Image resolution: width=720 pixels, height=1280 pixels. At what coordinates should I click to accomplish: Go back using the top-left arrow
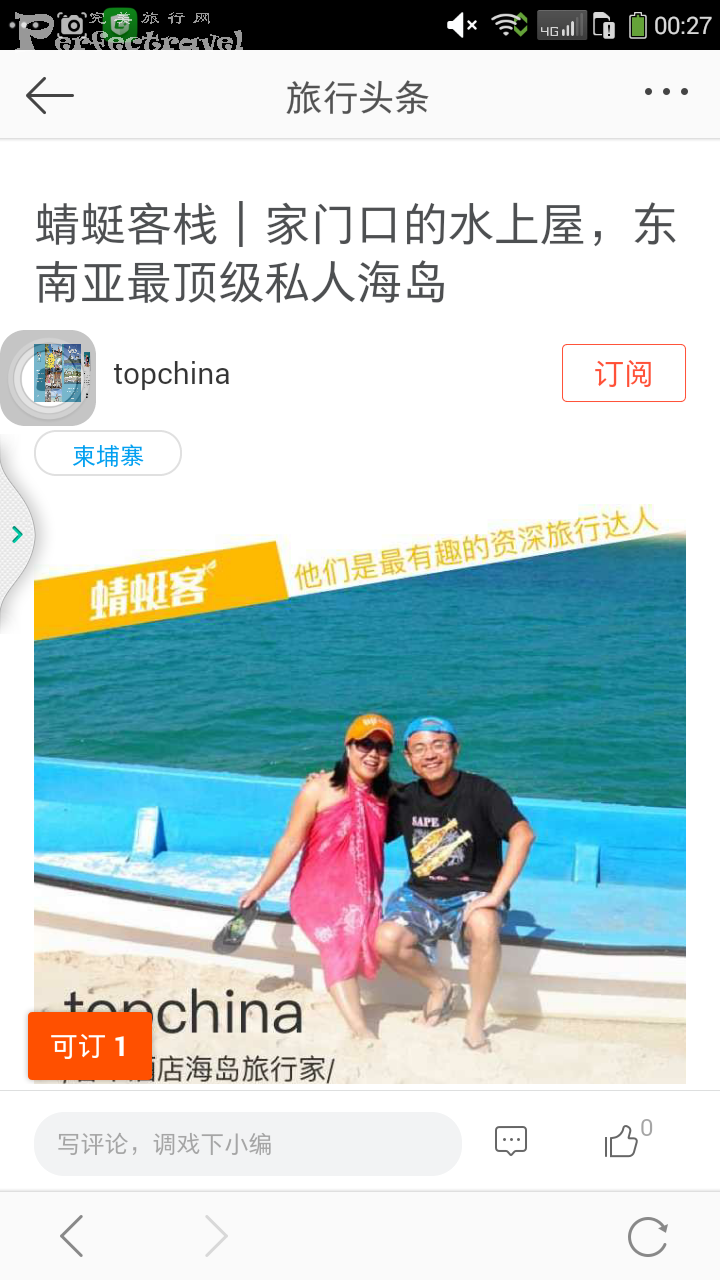pyautogui.click(x=50, y=96)
